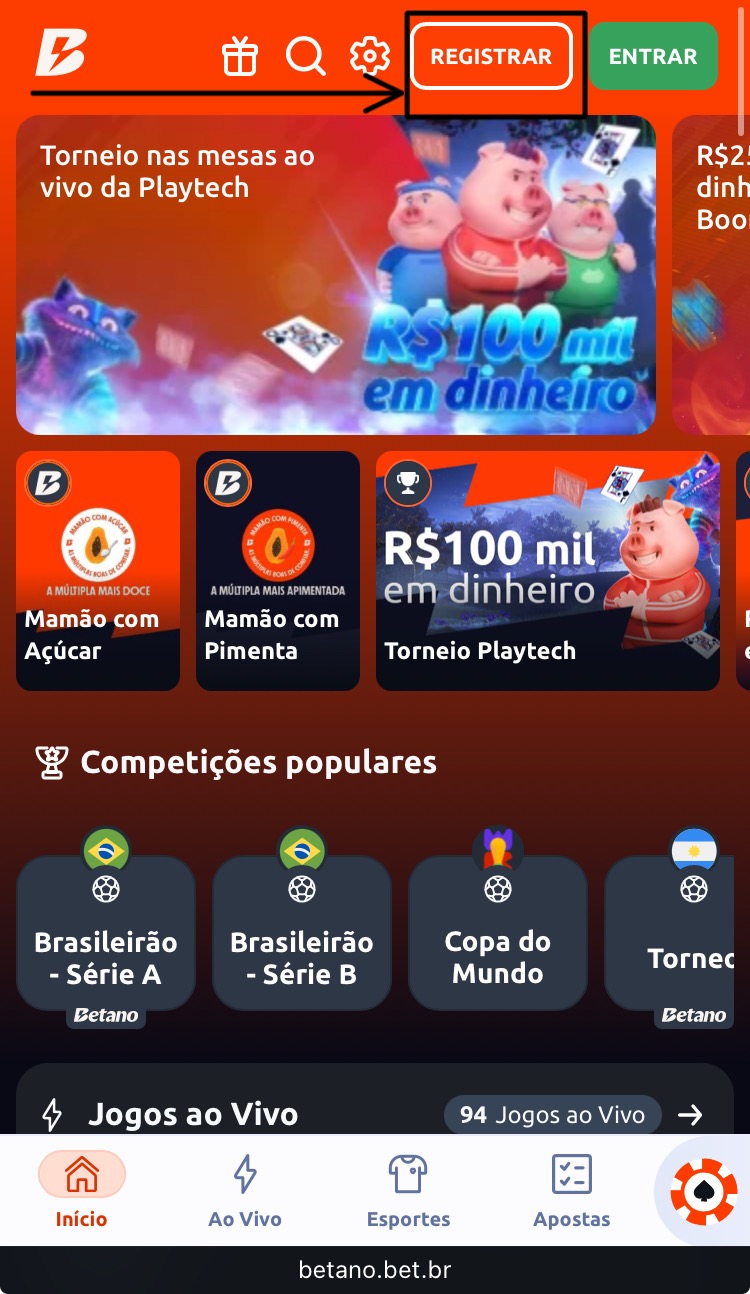This screenshot has width=750, height=1294.
Task: Open the gift promotions icon
Action: [240, 56]
